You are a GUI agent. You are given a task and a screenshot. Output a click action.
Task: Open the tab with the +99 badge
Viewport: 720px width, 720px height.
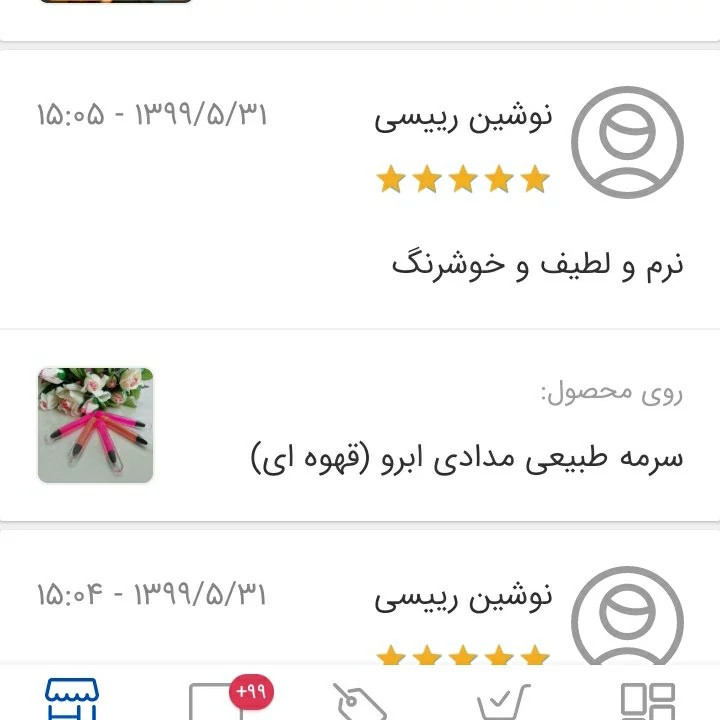(217, 701)
